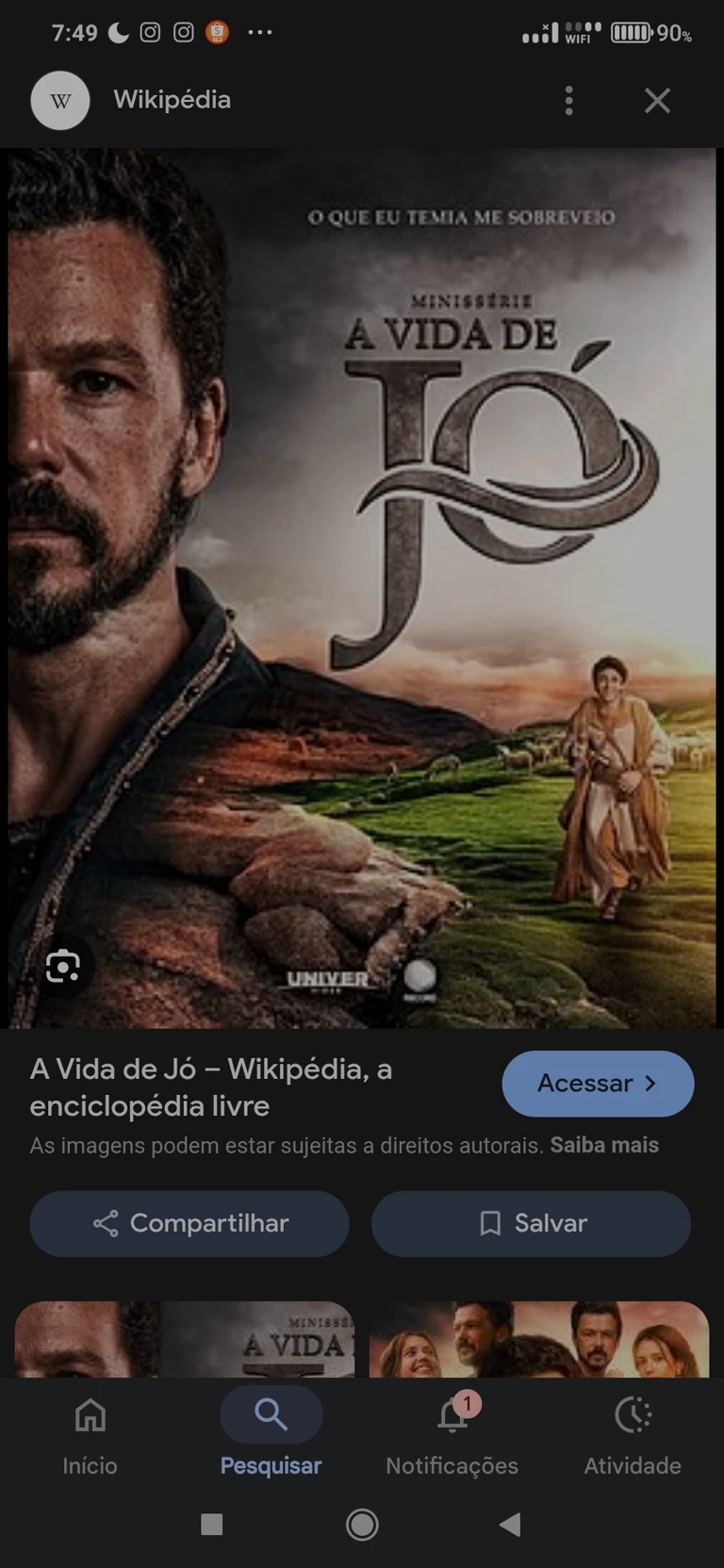724x1568 pixels.
Task: Close the image viewer
Action: click(x=657, y=101)
